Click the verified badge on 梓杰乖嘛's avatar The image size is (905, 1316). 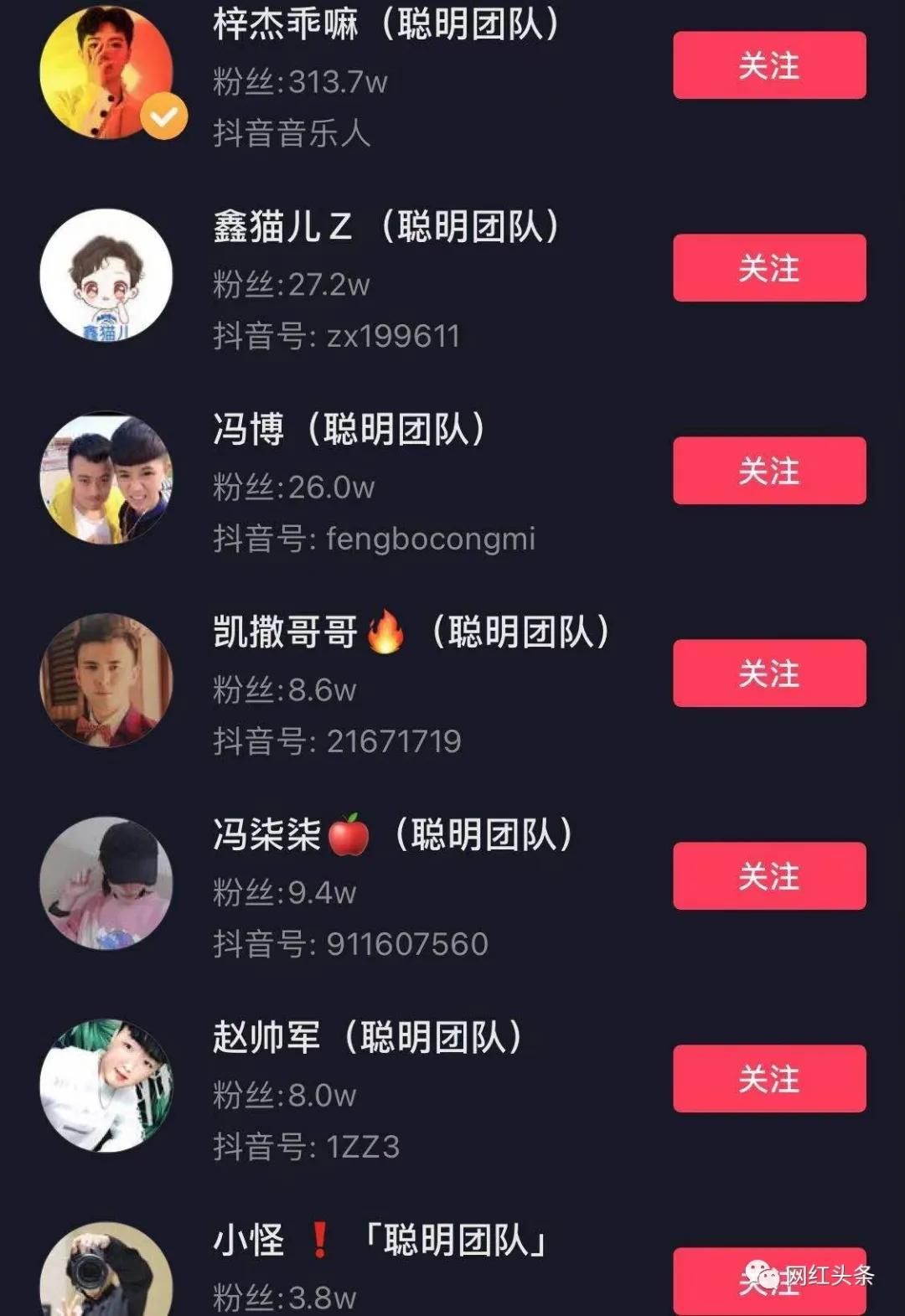[164, 116]
